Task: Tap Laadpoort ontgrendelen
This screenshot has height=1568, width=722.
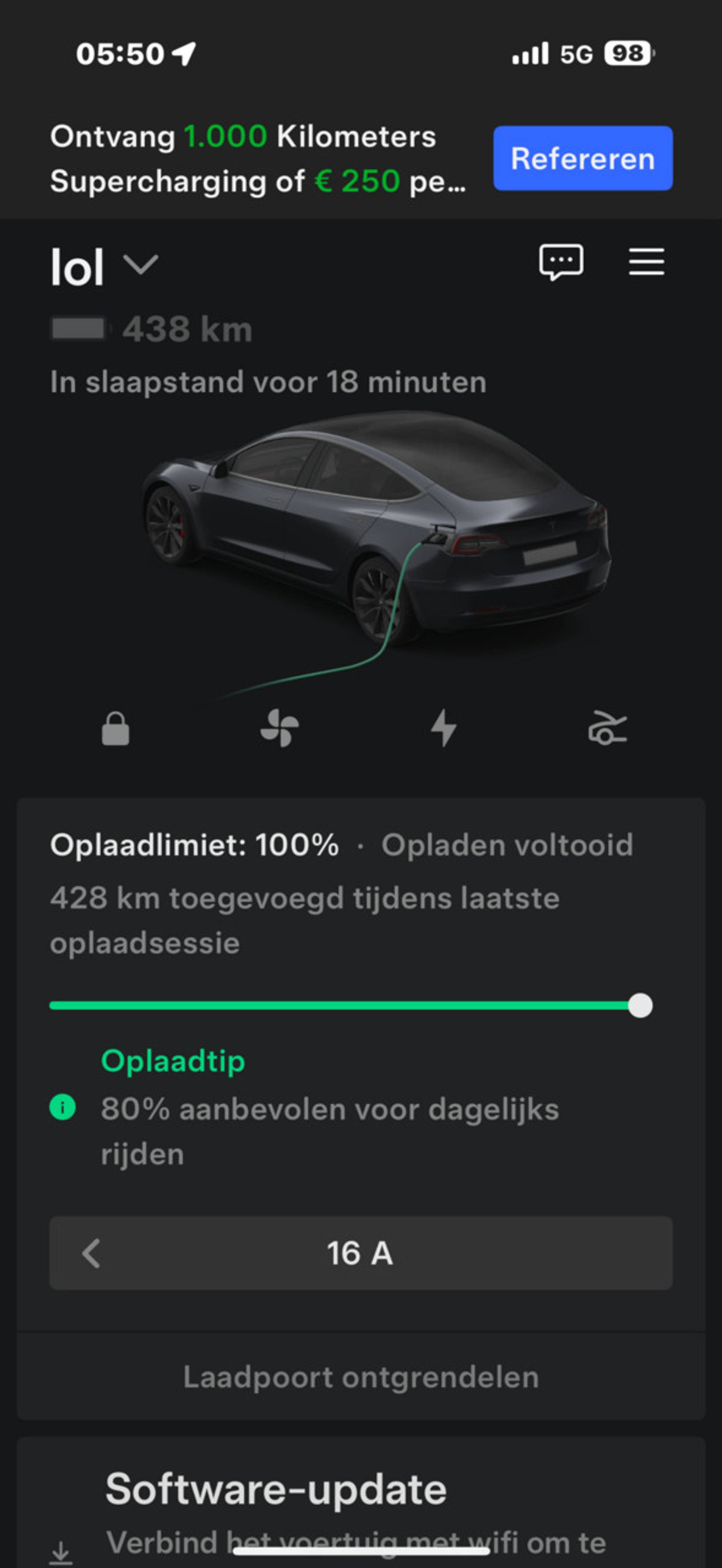Action: click(x=361, y=1377)
